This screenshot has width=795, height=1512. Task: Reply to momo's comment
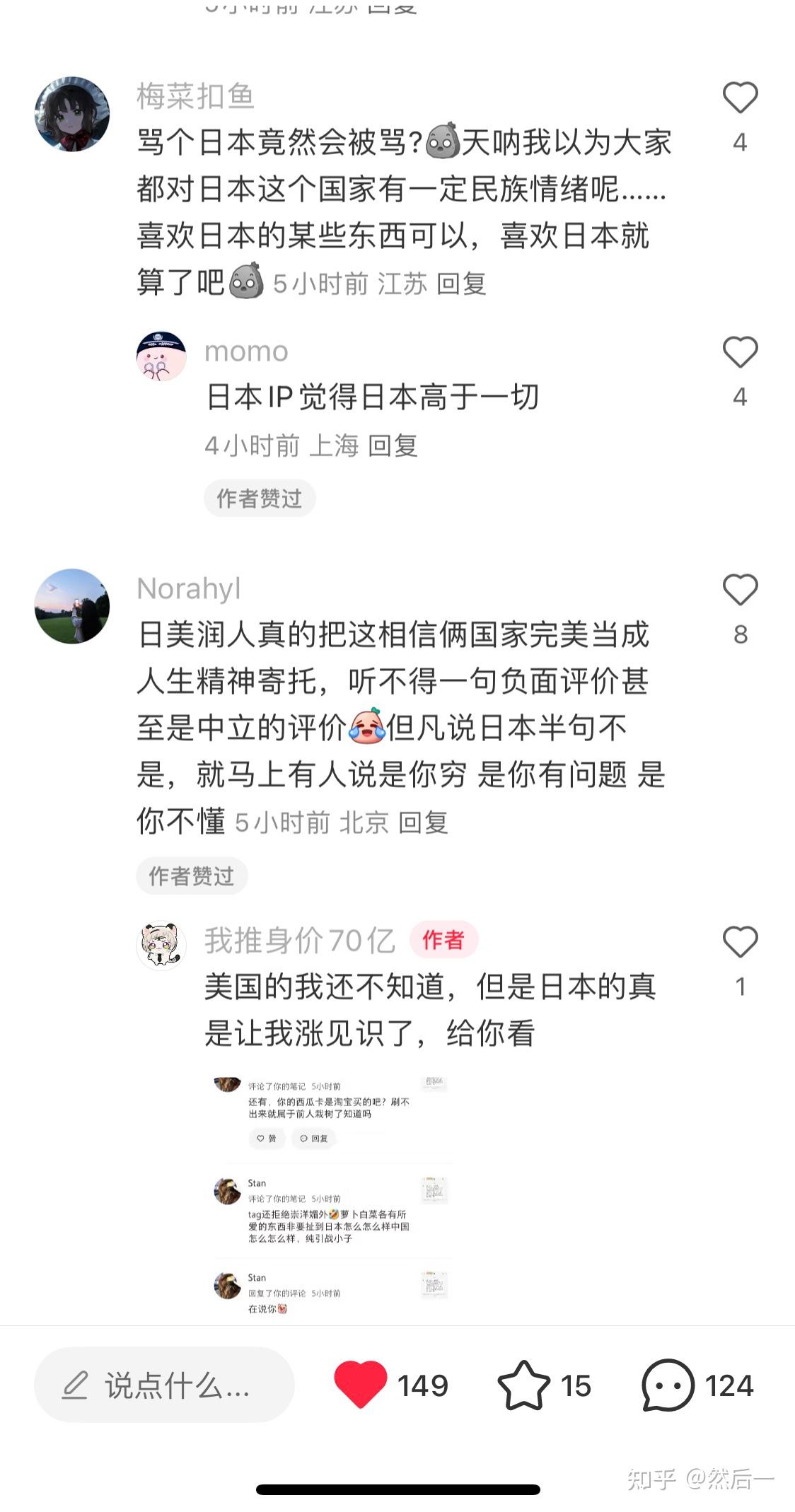[393, 446]
